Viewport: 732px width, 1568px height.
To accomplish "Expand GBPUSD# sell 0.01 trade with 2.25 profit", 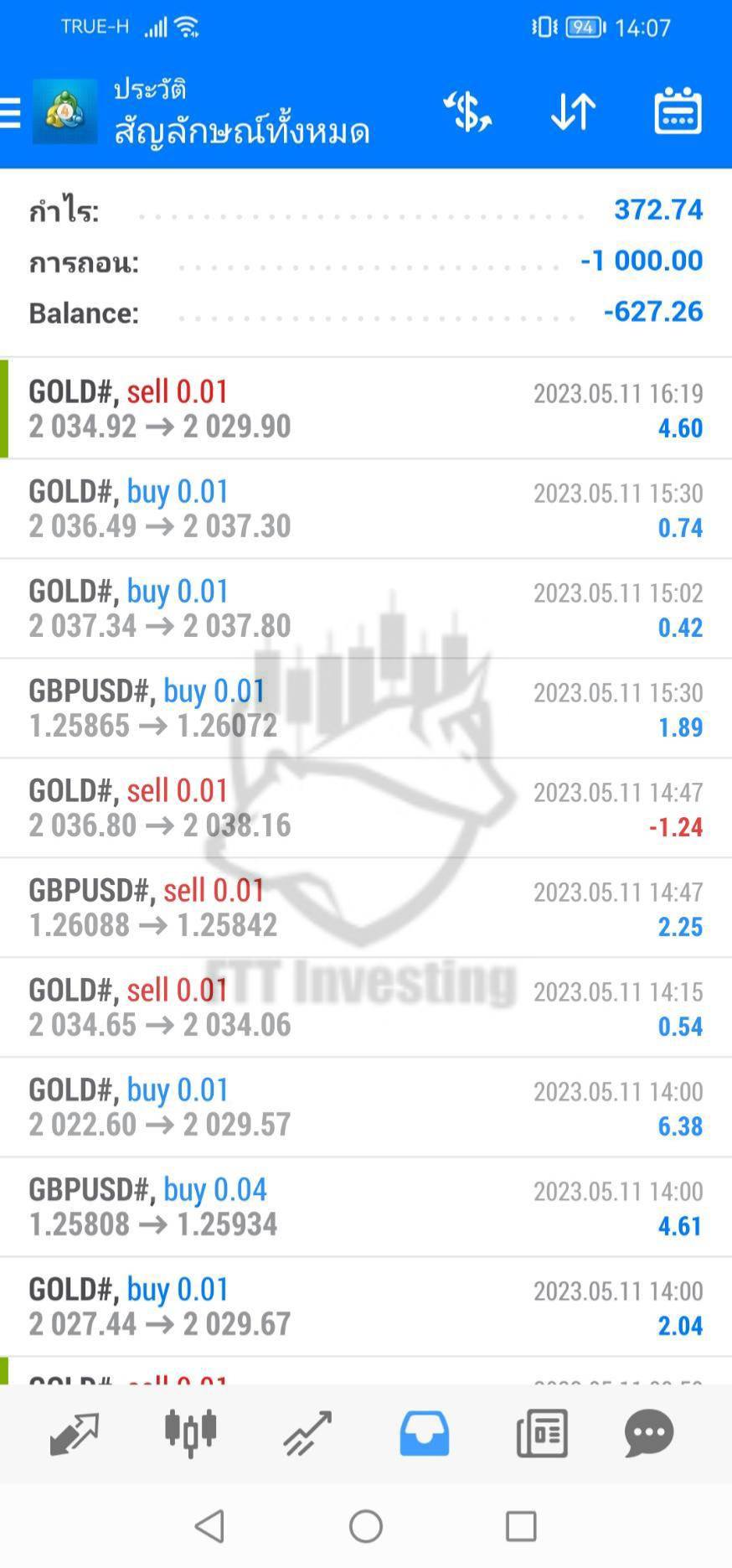I will 366,908.
